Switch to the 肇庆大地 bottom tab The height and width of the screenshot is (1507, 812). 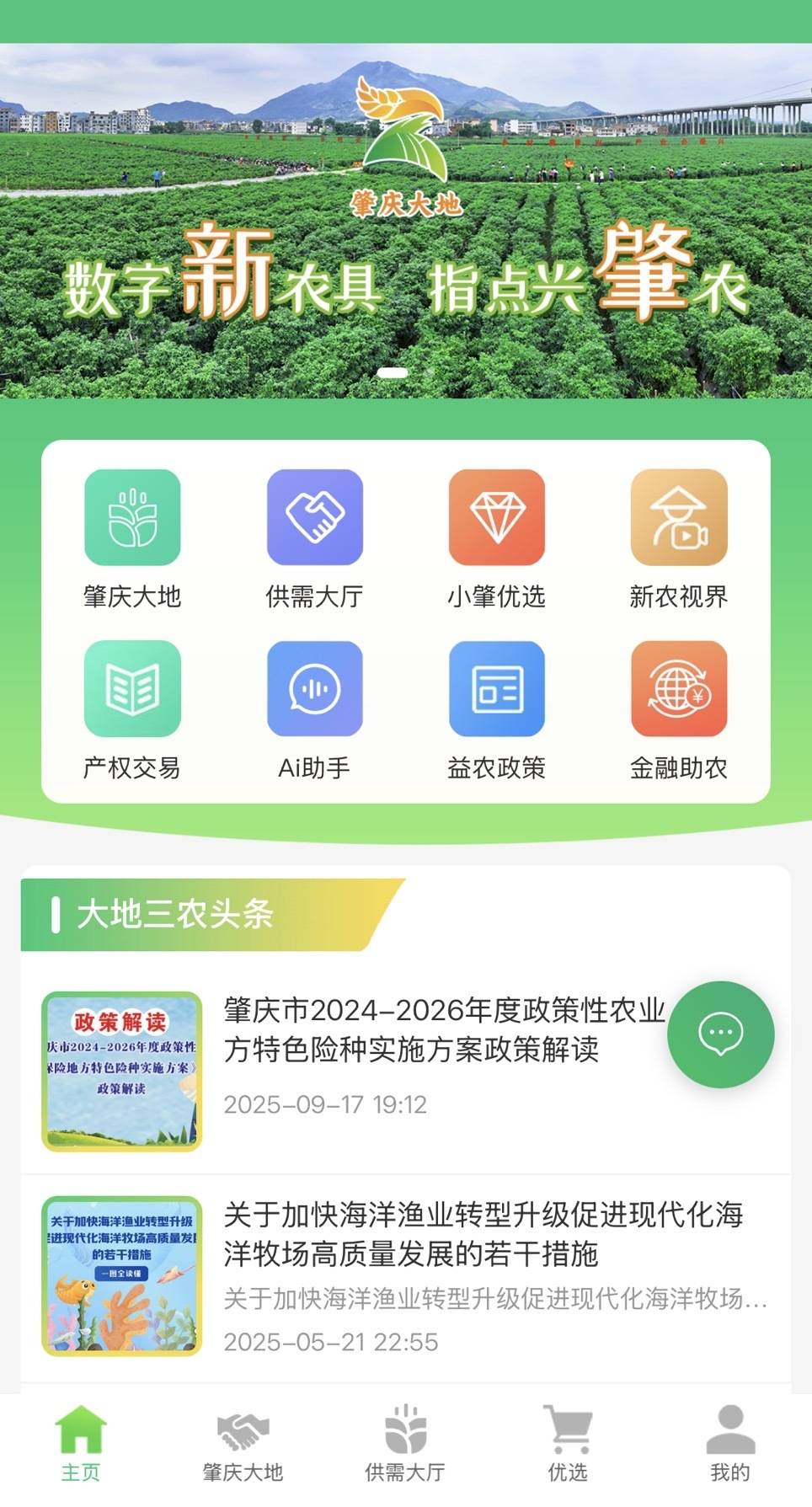pos(243,1443)
